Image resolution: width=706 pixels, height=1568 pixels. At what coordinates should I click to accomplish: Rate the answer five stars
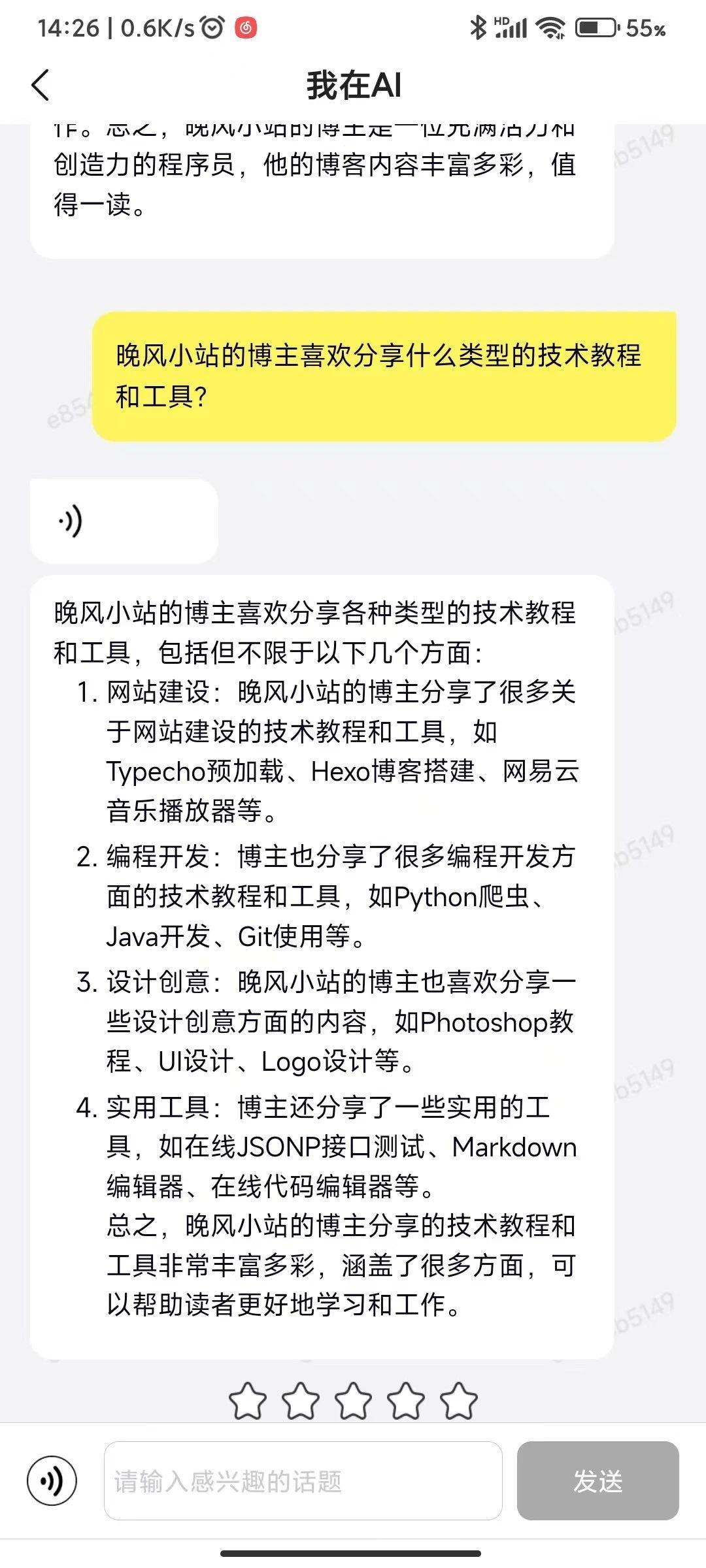(459, 1401)
